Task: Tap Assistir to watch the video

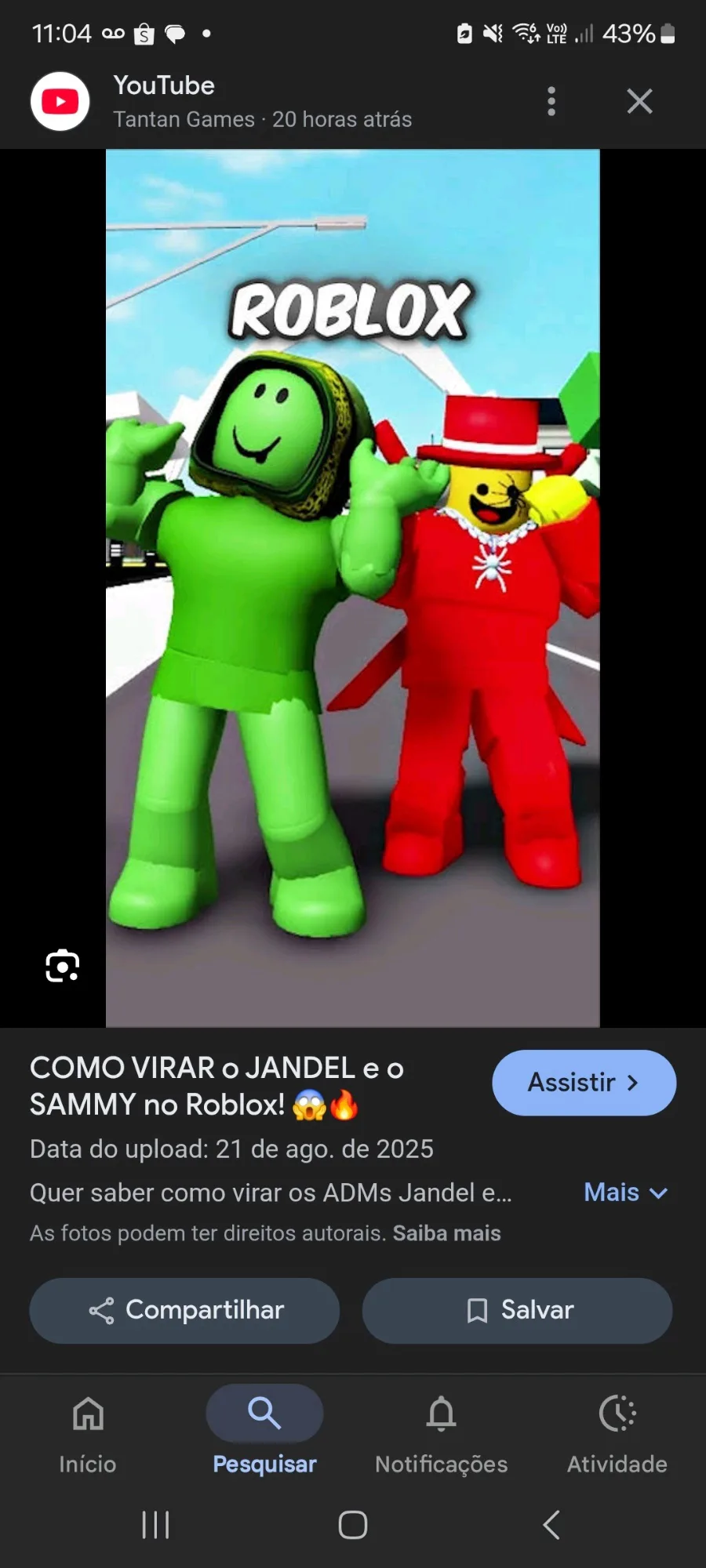Action: 584,1083
